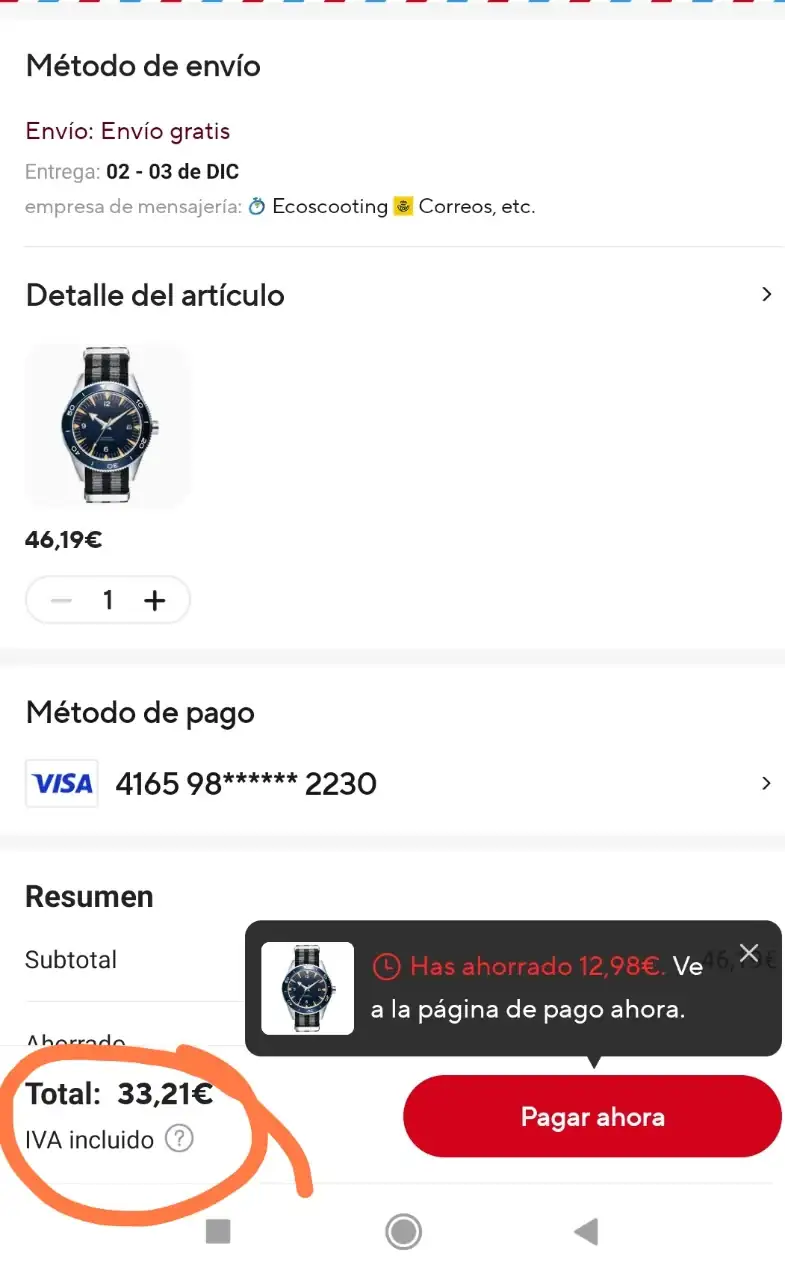
Task: Tap the Pagar ahora button
Action: coord(592,1116)
